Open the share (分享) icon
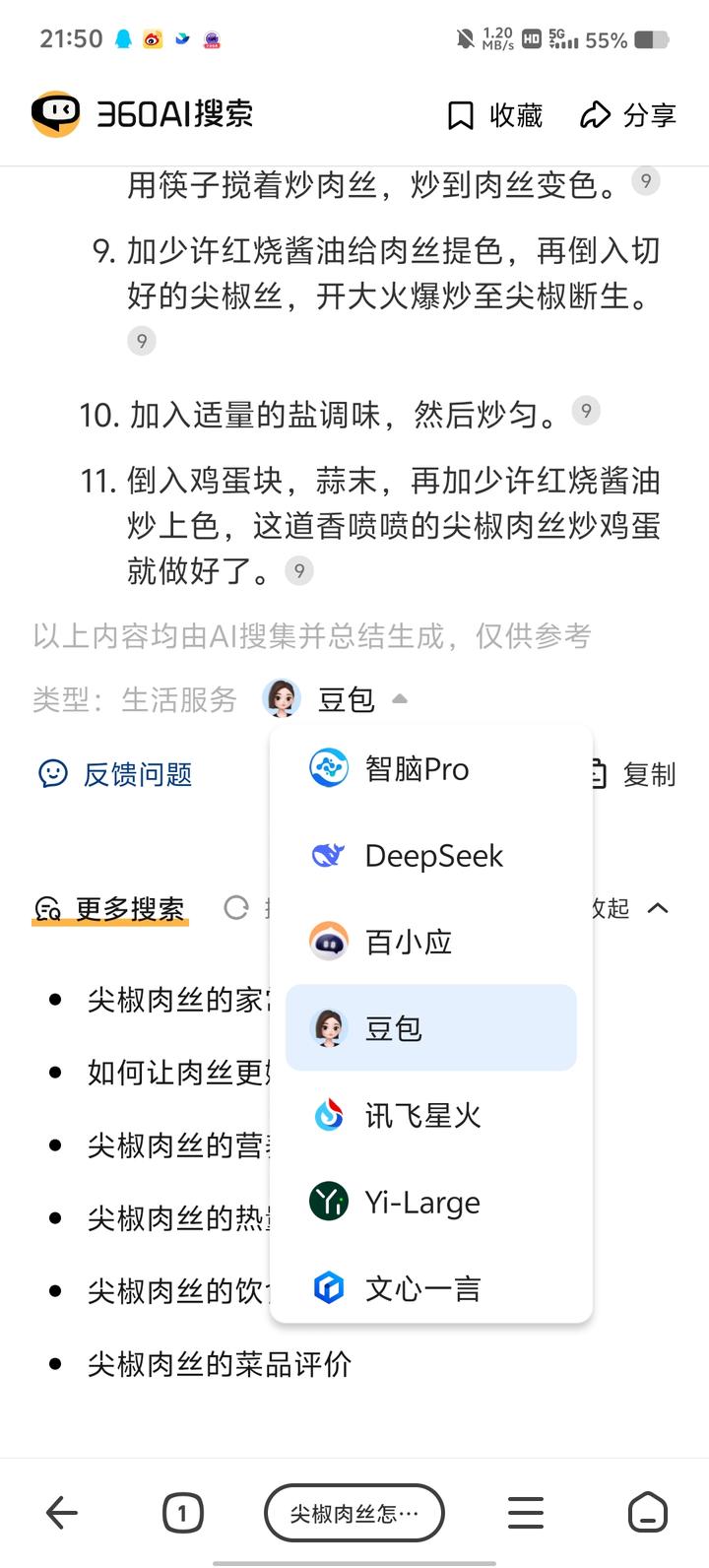This screenshot has width=709, height=1568. 628,114
